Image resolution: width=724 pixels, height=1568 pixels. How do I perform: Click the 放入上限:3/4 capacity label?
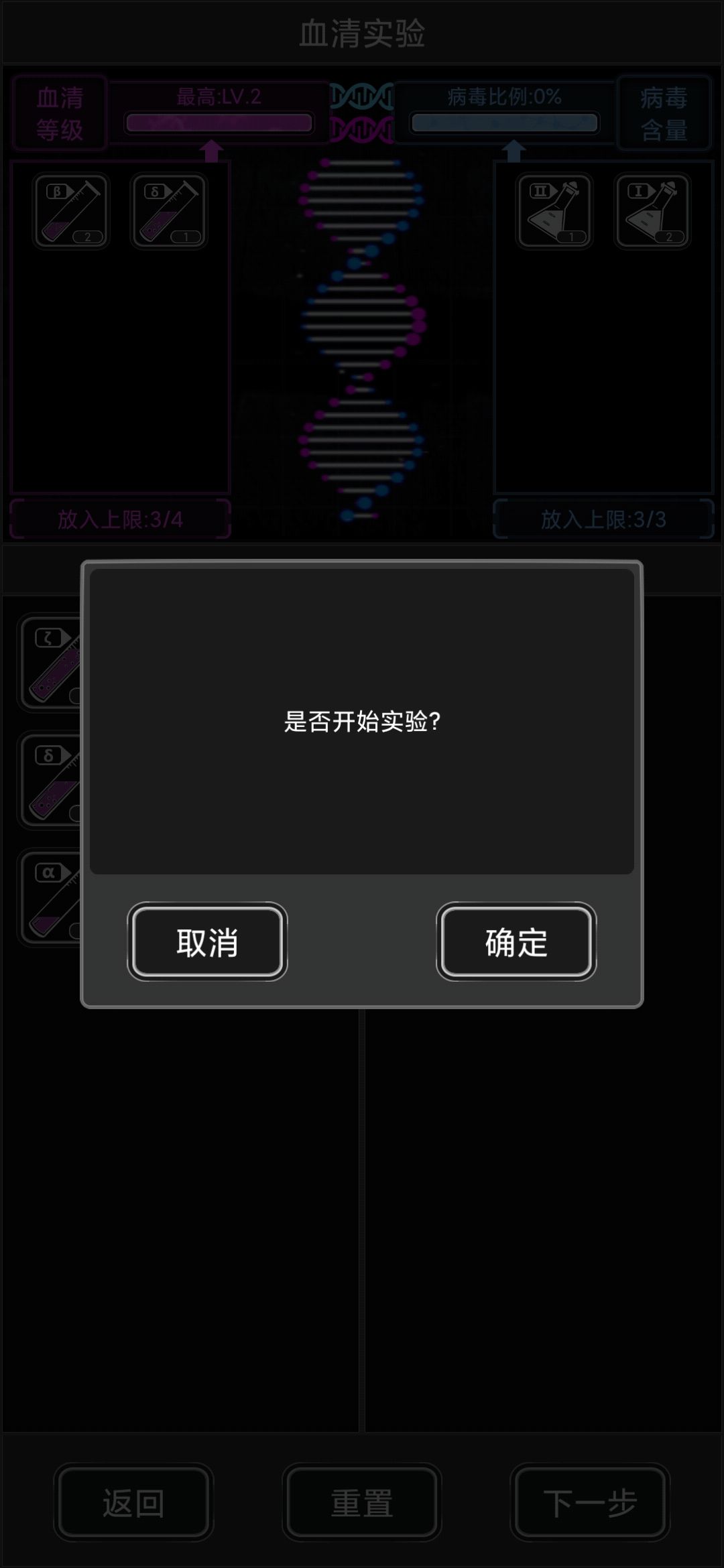(x=119, y=518)
